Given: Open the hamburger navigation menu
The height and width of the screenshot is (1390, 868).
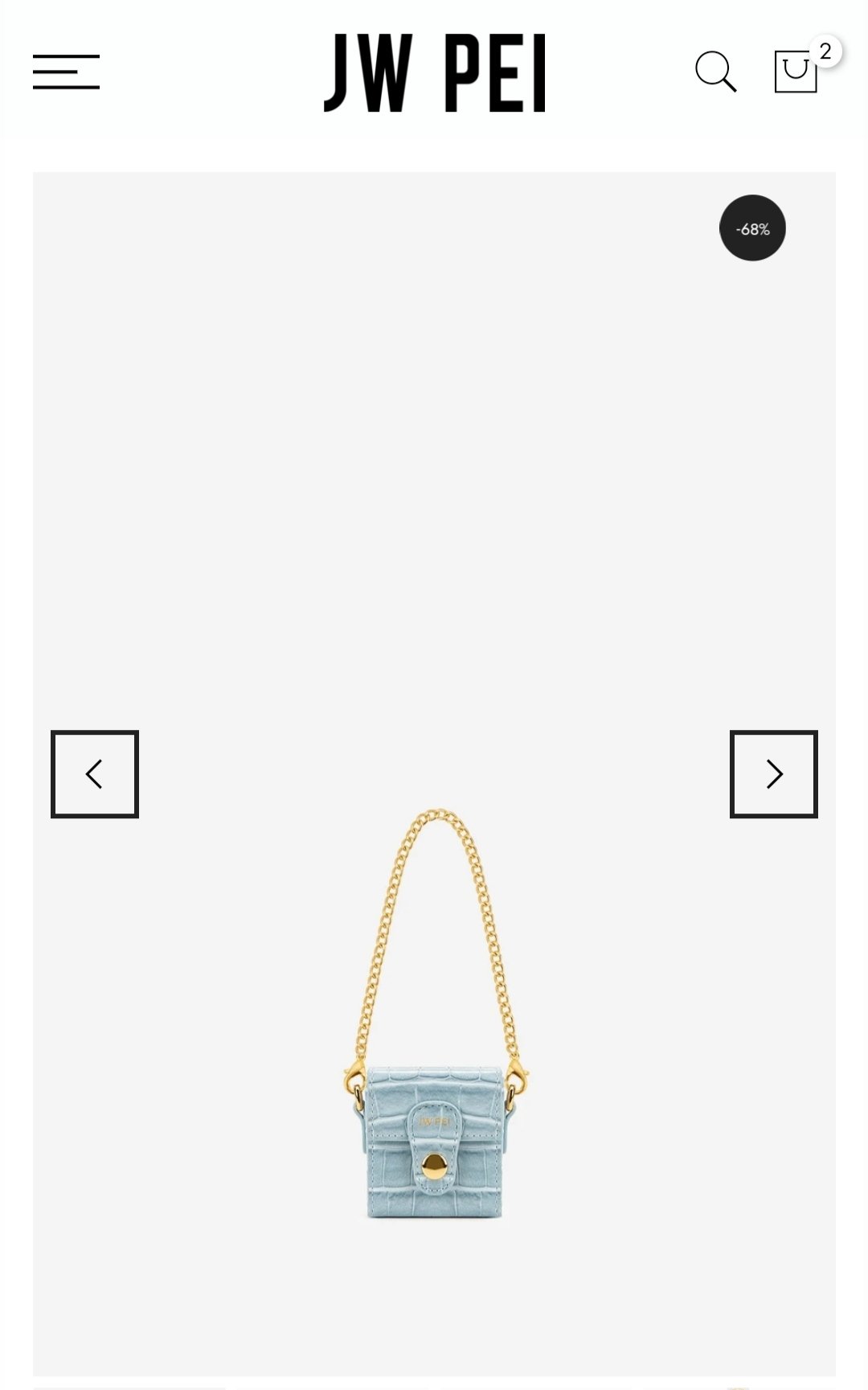Looking at the screenshot, I should tap(66, 72).
